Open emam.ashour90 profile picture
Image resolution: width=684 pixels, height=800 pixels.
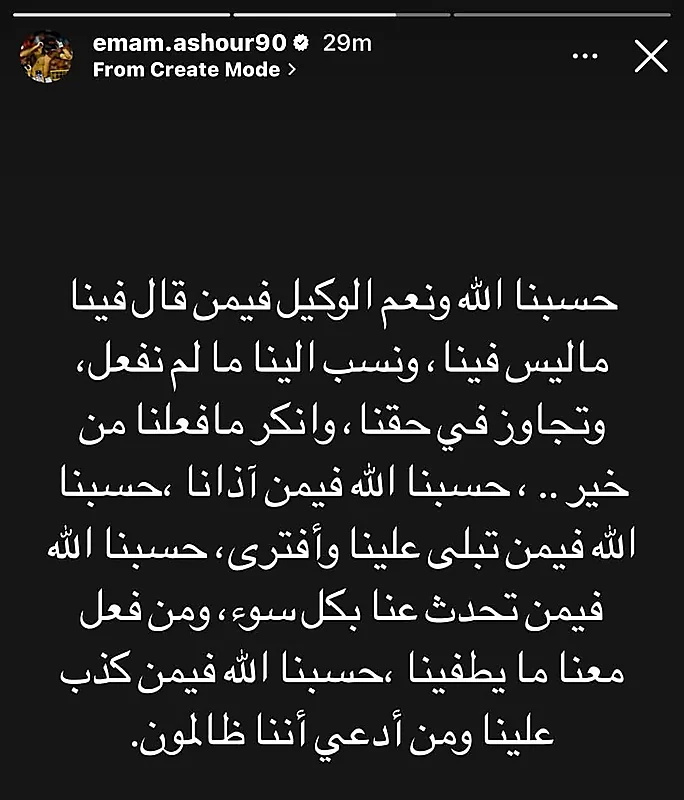click(x=44, y=56)
